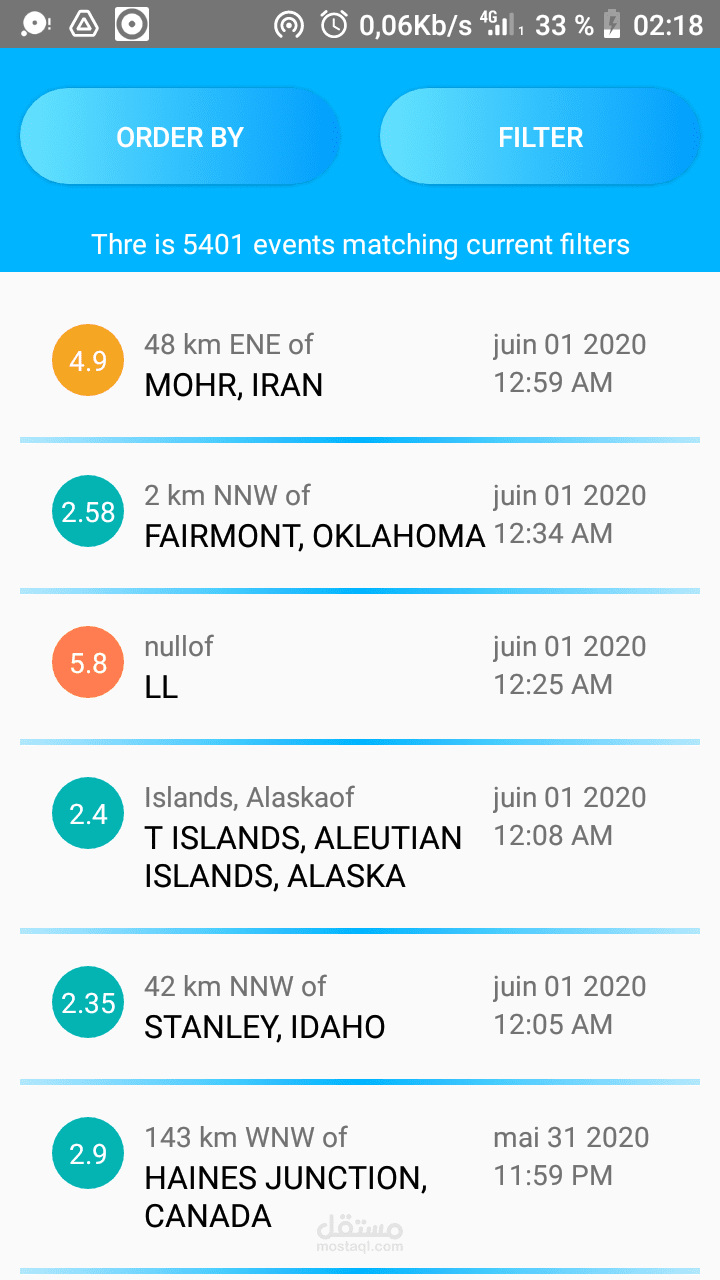Open the 5.8 magnitude LL event

360,666
